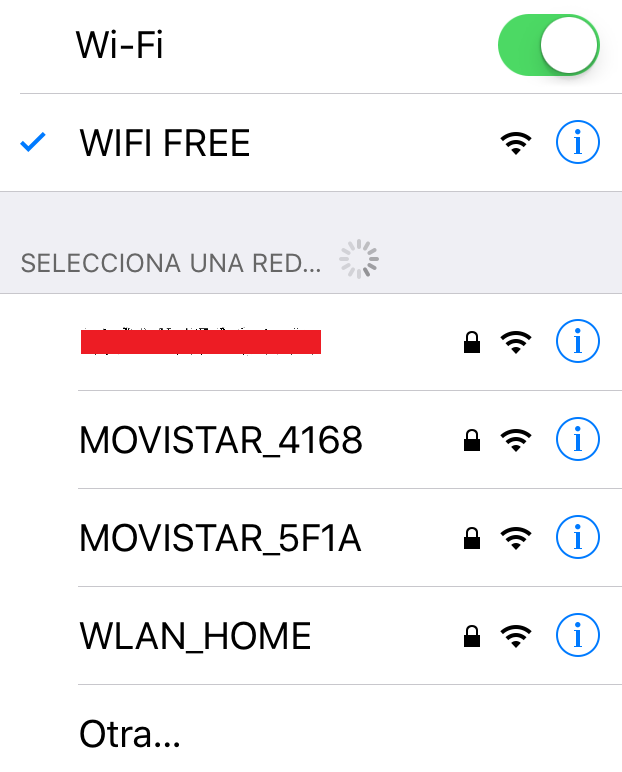The image size is (622, 772).
Task: View details of MOVISTAR_4168
Action: (x=577, y=440)
